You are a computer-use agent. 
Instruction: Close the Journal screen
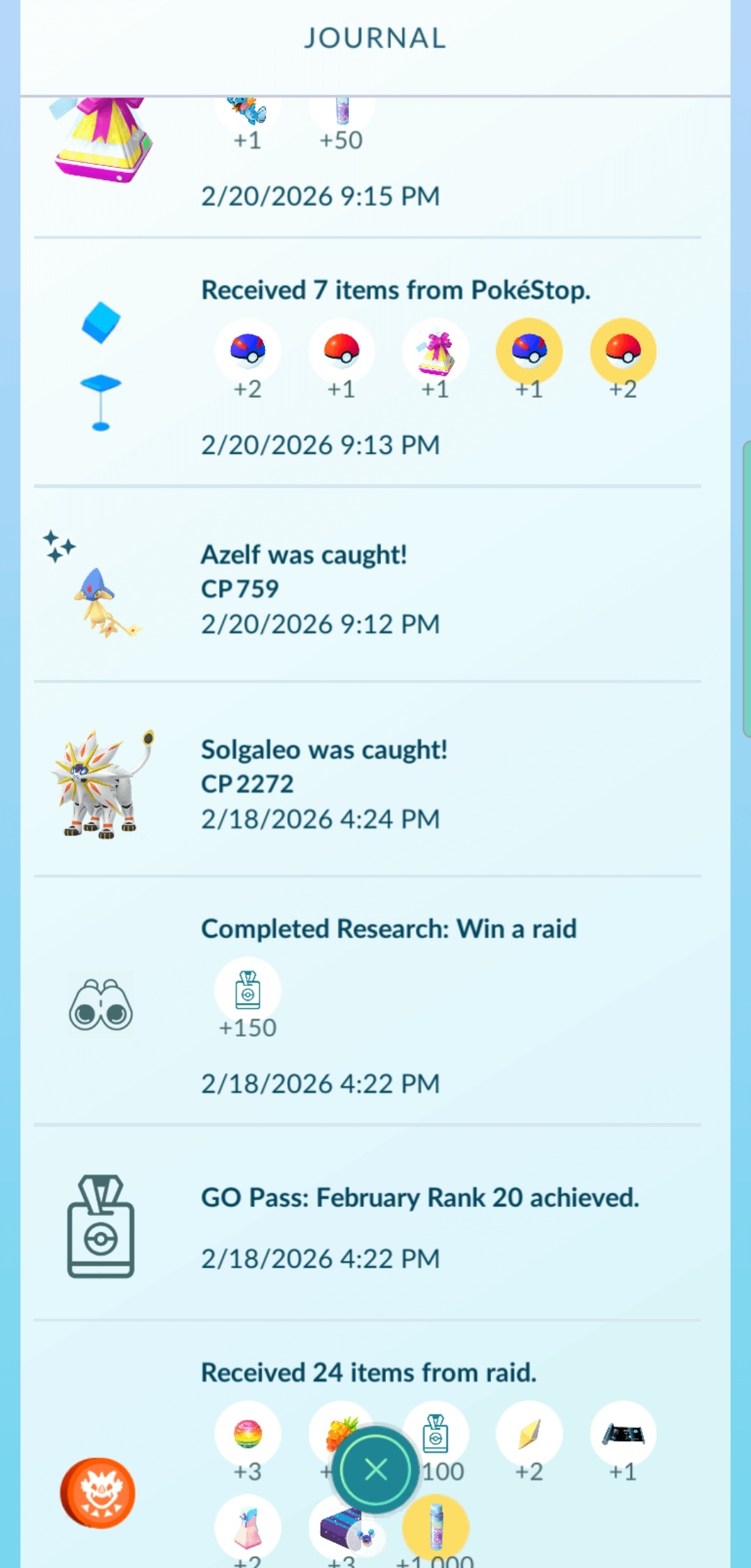click(x=375, y=1469)
